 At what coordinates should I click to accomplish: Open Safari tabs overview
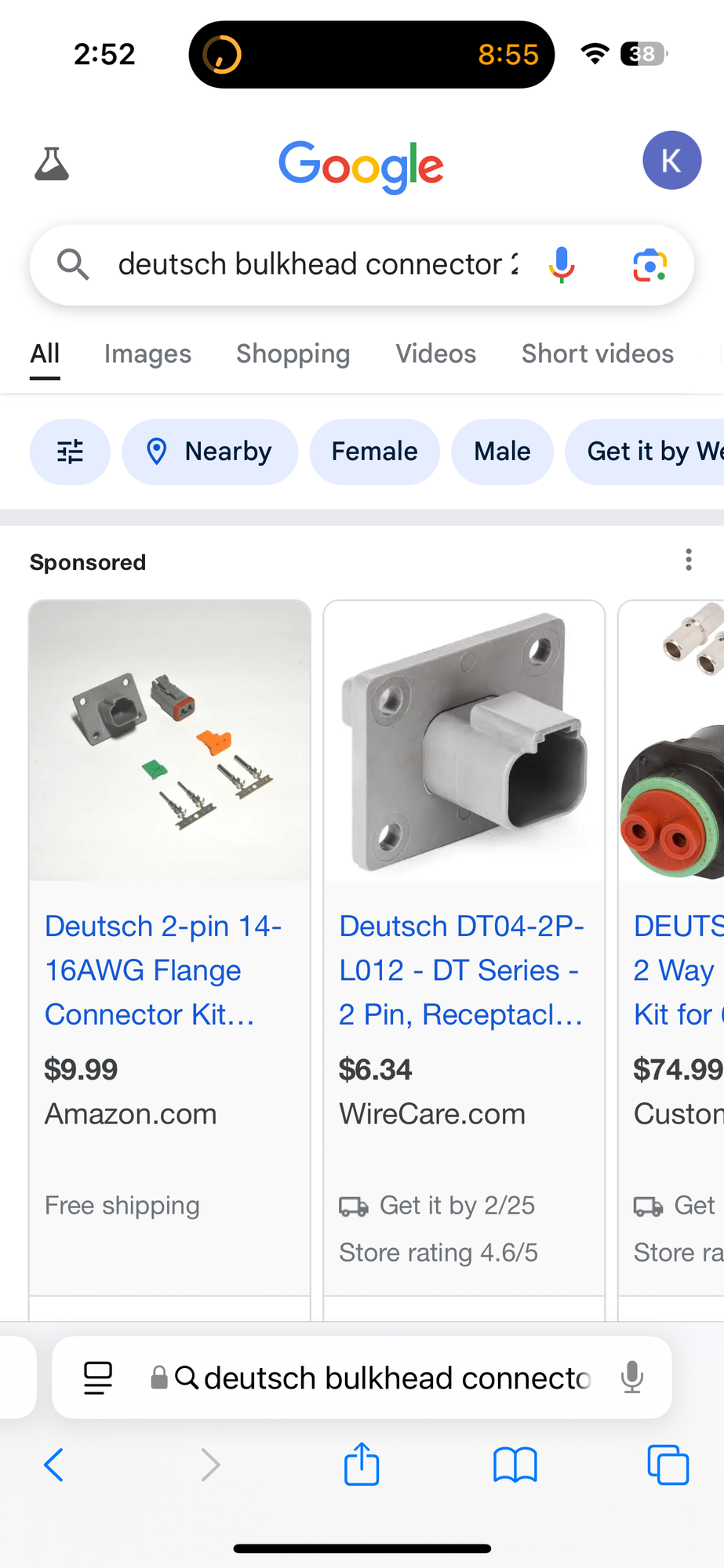pyautogui.click(x=668, y=1464)
